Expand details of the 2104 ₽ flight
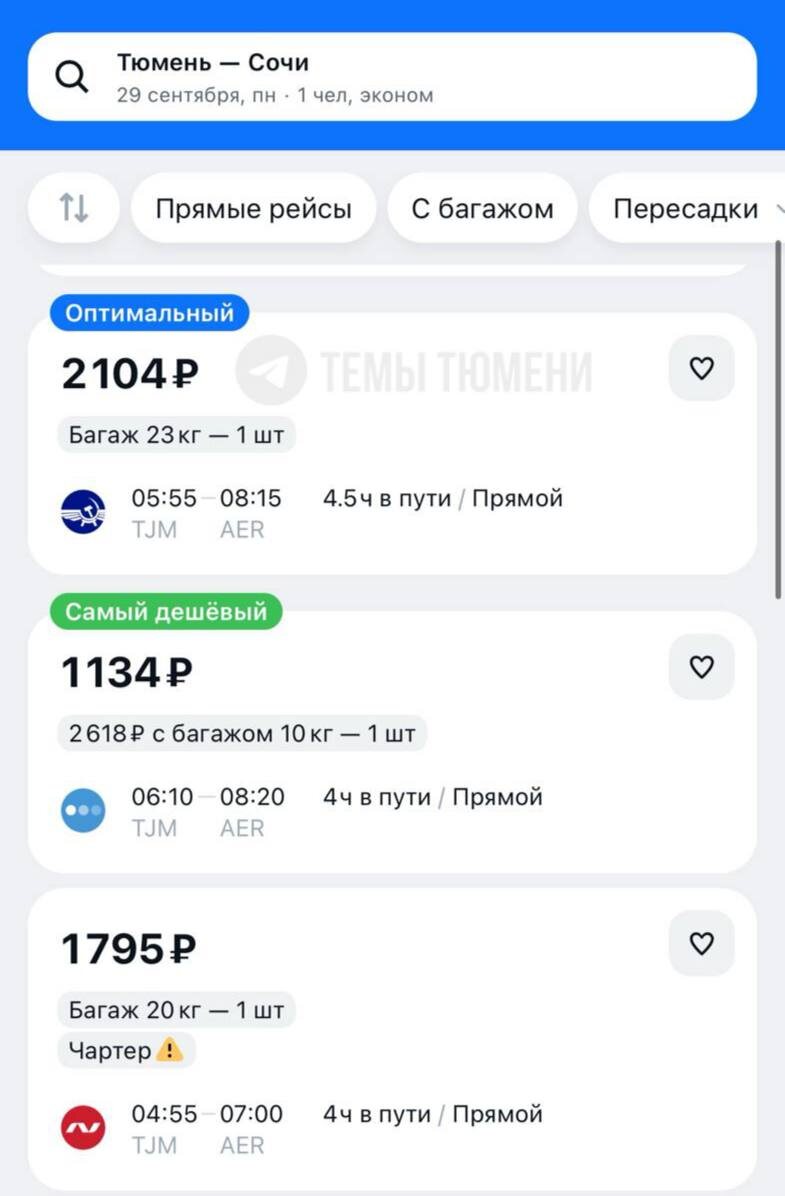Screen dimensions: 785x1196 click(x=400, y=498)
